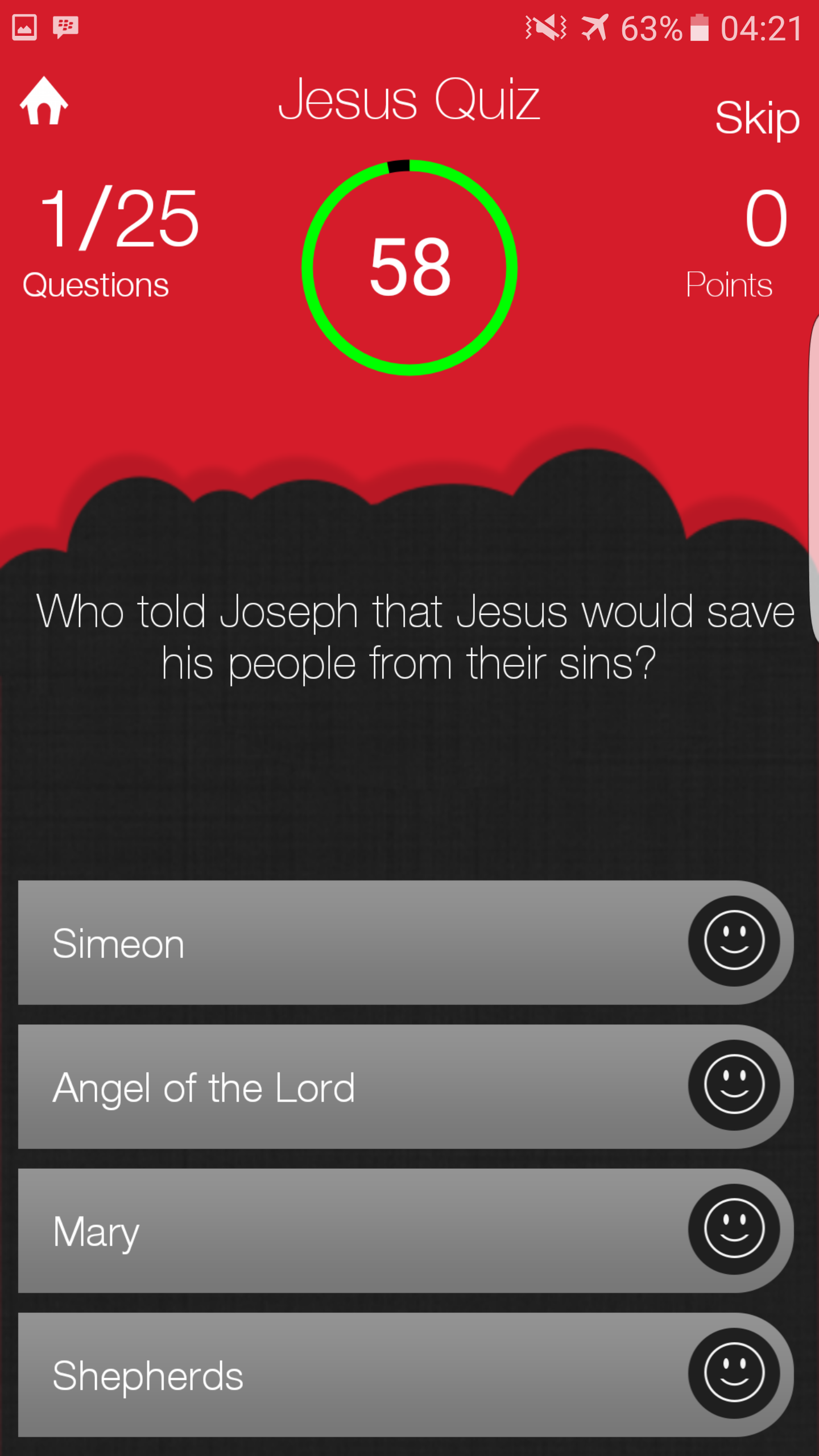Select the answer Simeon
Image resolution: width=819 pixels, height=1456 pixels.
coord(406,942)
